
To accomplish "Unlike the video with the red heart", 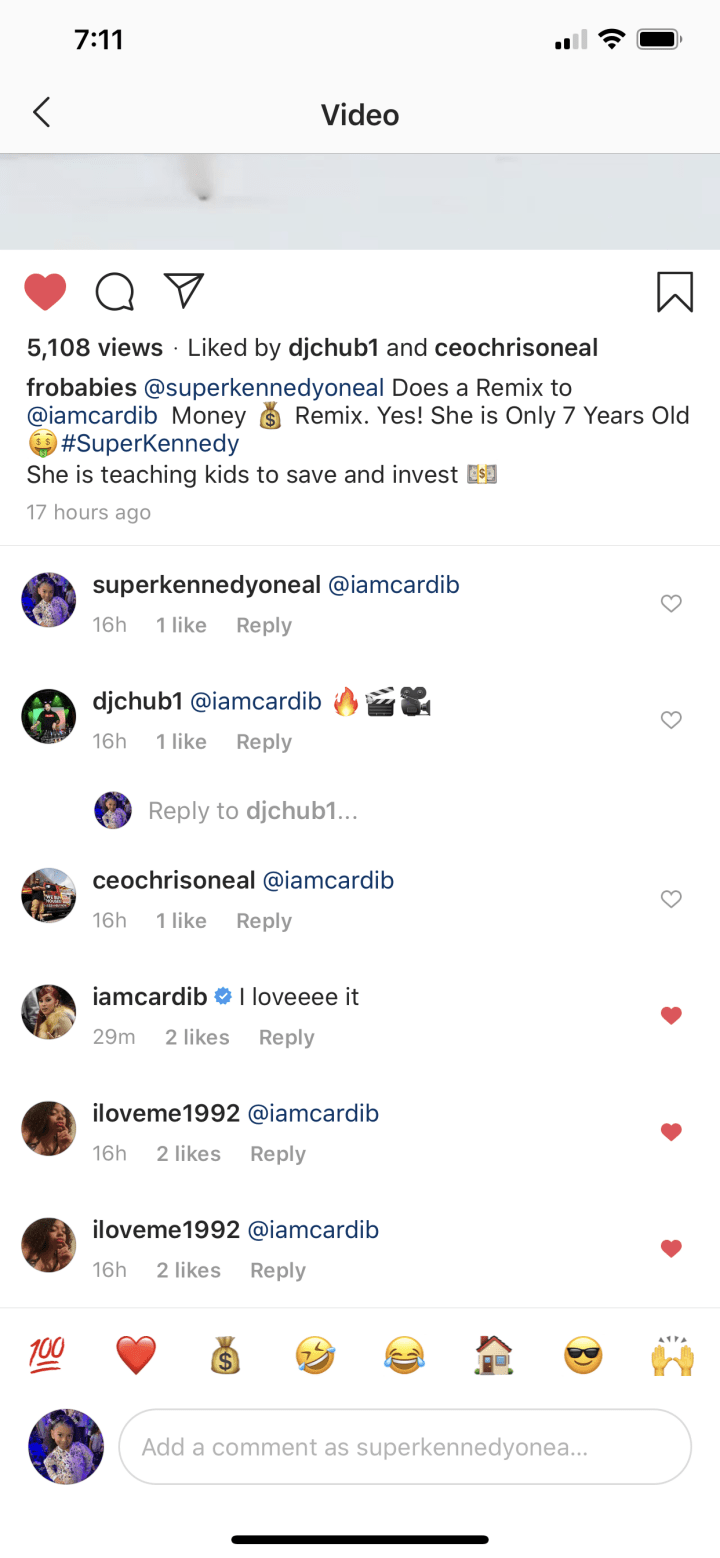I will (45, 292).
